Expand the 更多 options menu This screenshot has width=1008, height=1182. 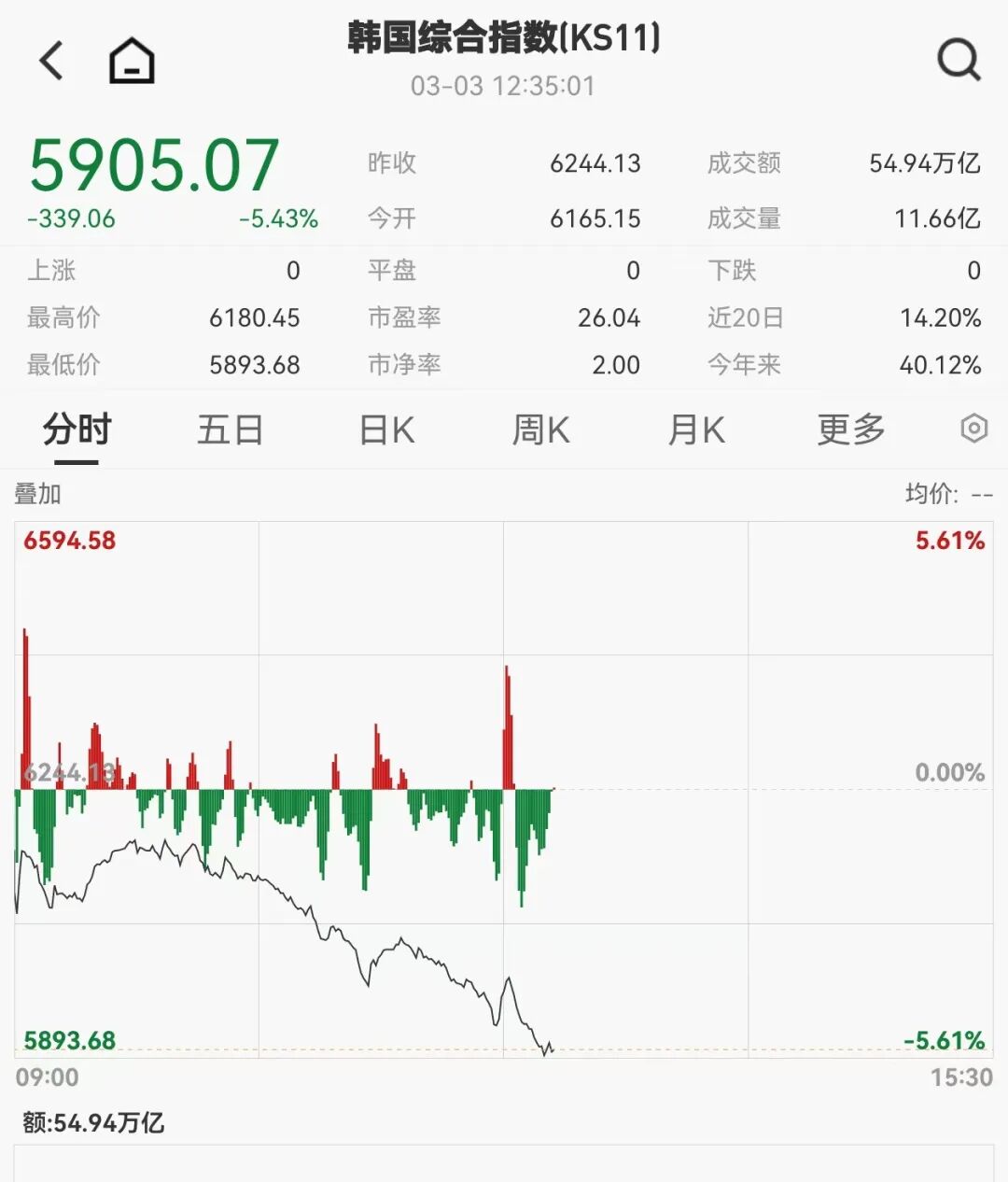pos(850,429)
